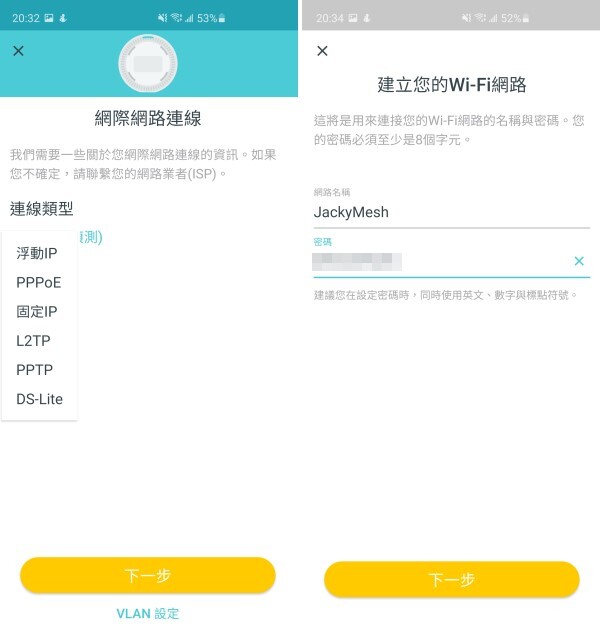The image size is (600, 633).
Task: Select 浮動IP connection type
Action: pos(37,254)
